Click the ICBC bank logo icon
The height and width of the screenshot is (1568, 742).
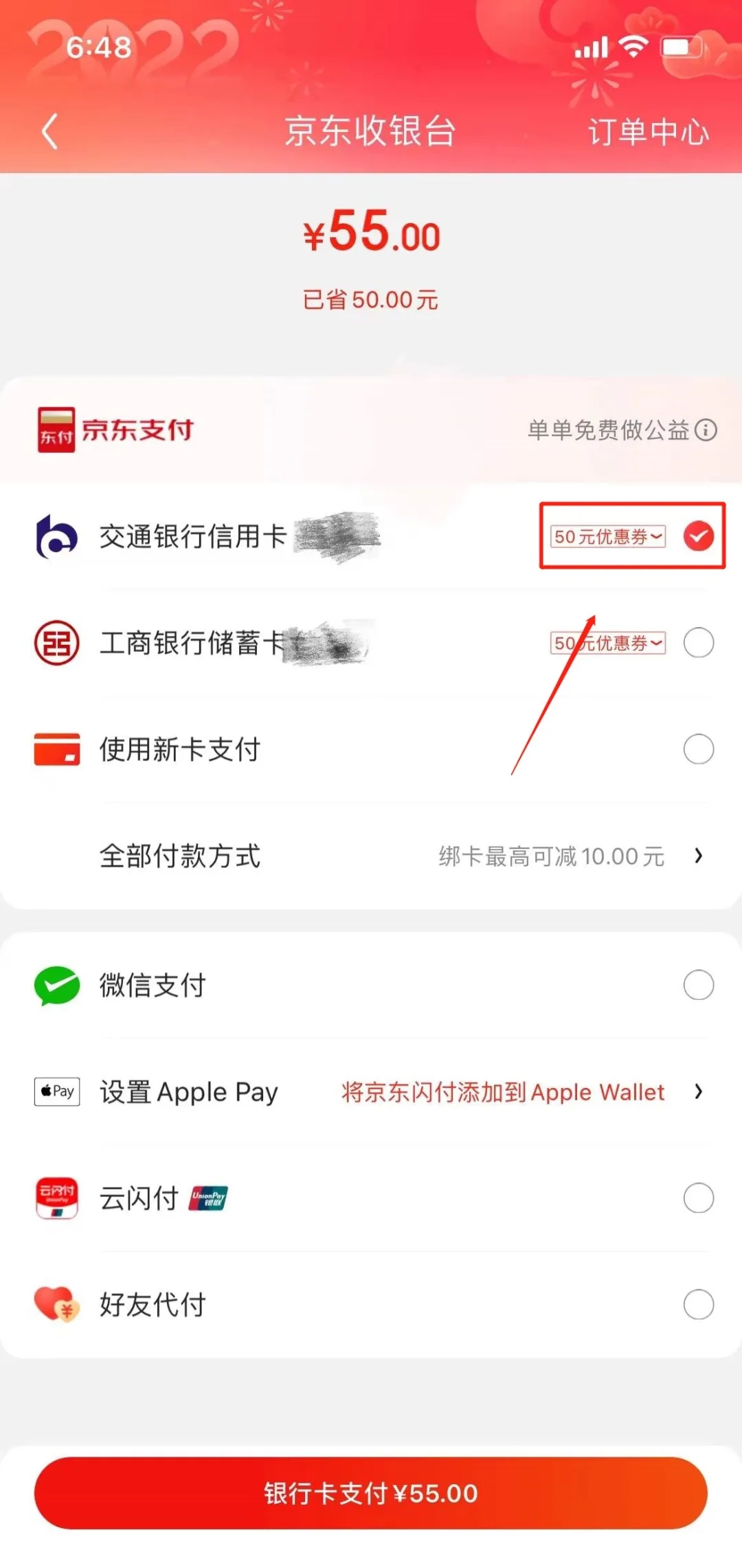point(58,643)
